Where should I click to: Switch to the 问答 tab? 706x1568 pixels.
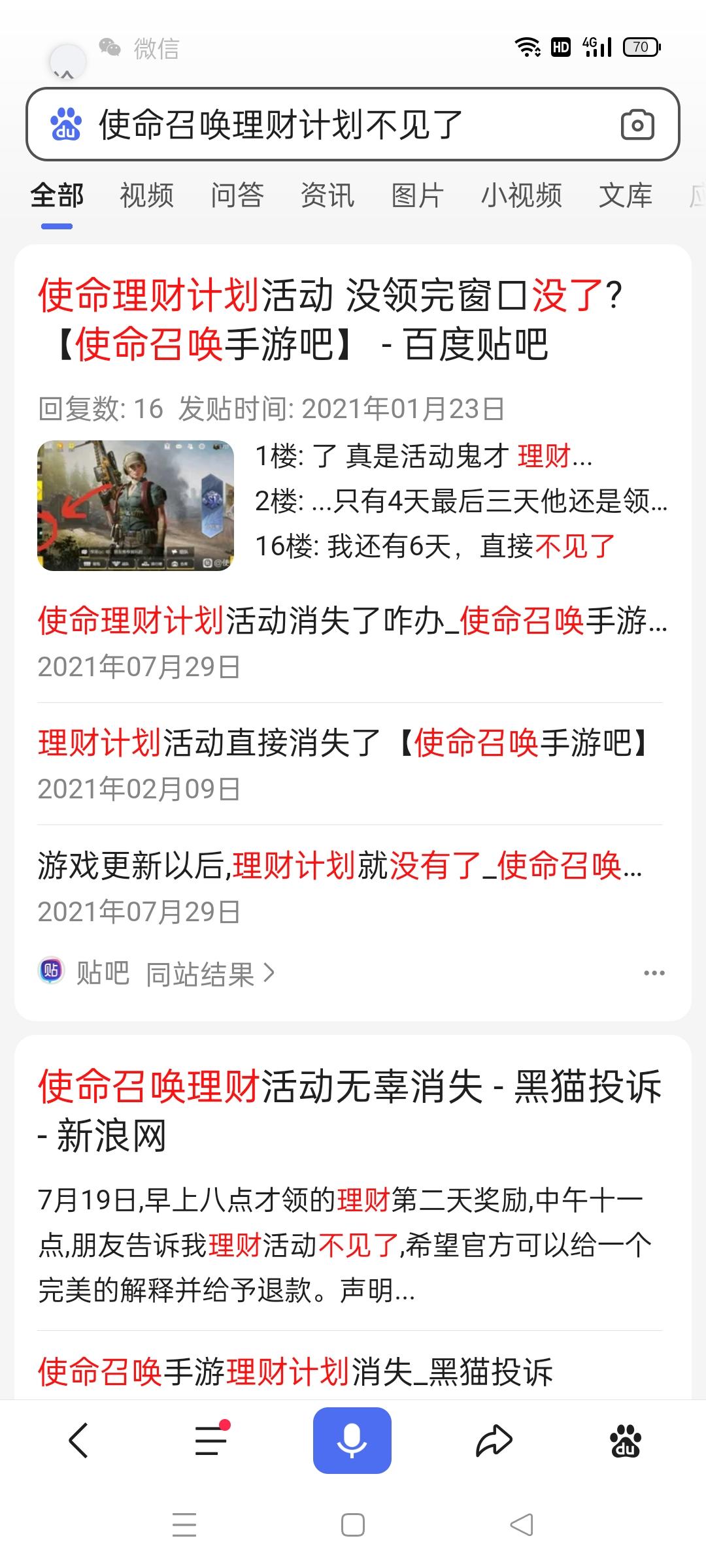[237, 195]
